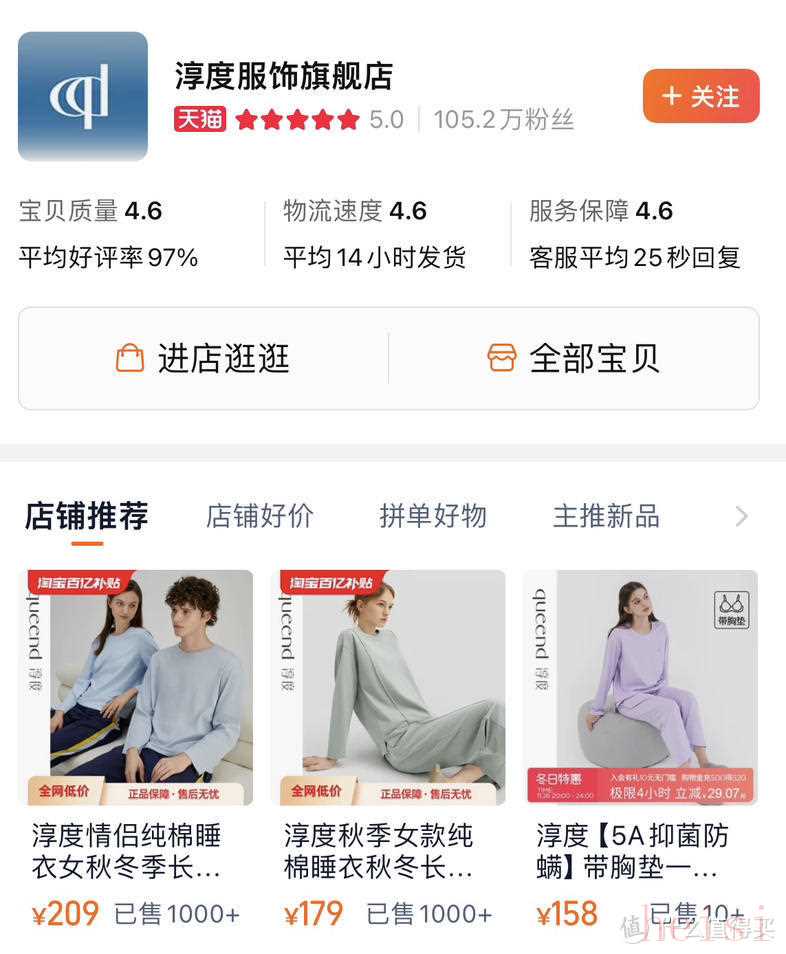Open the 主推新品 tab
The height and width of the screenshot is (954, 786).
pos(606,516)
